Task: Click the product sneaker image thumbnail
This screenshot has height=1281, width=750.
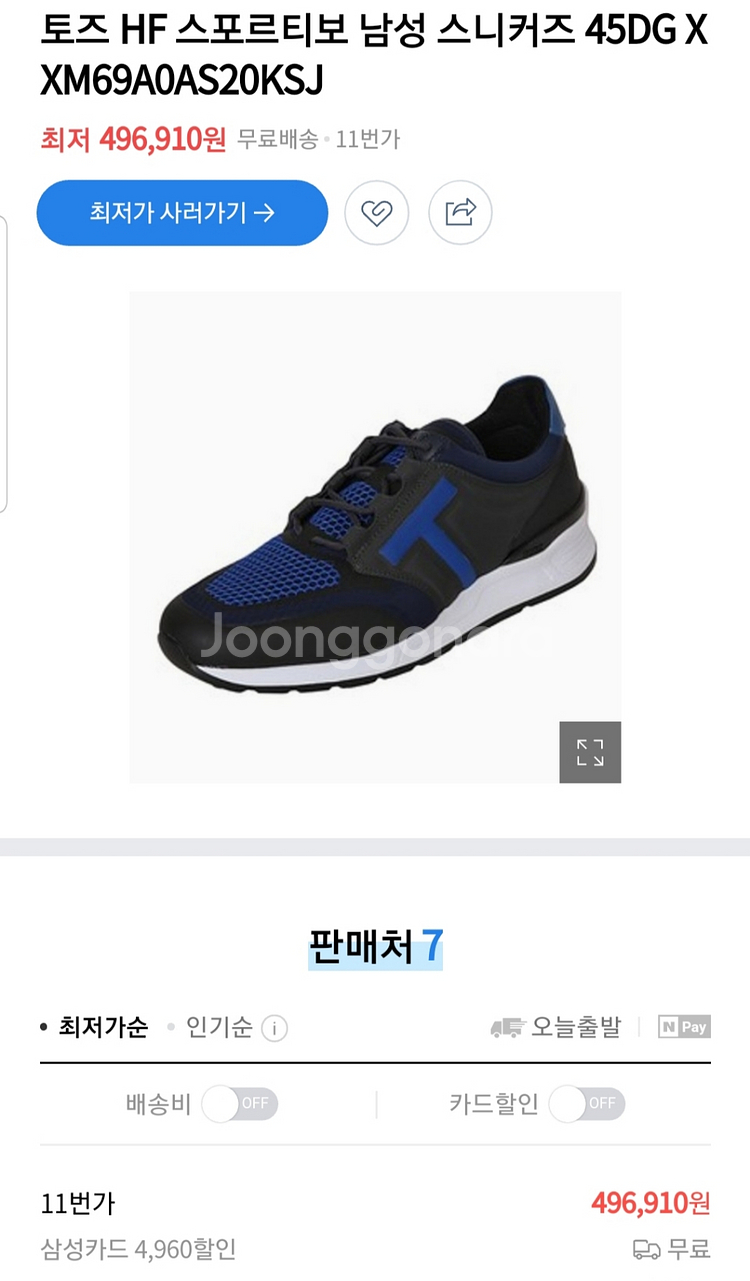Action: [x=375, y=535]
